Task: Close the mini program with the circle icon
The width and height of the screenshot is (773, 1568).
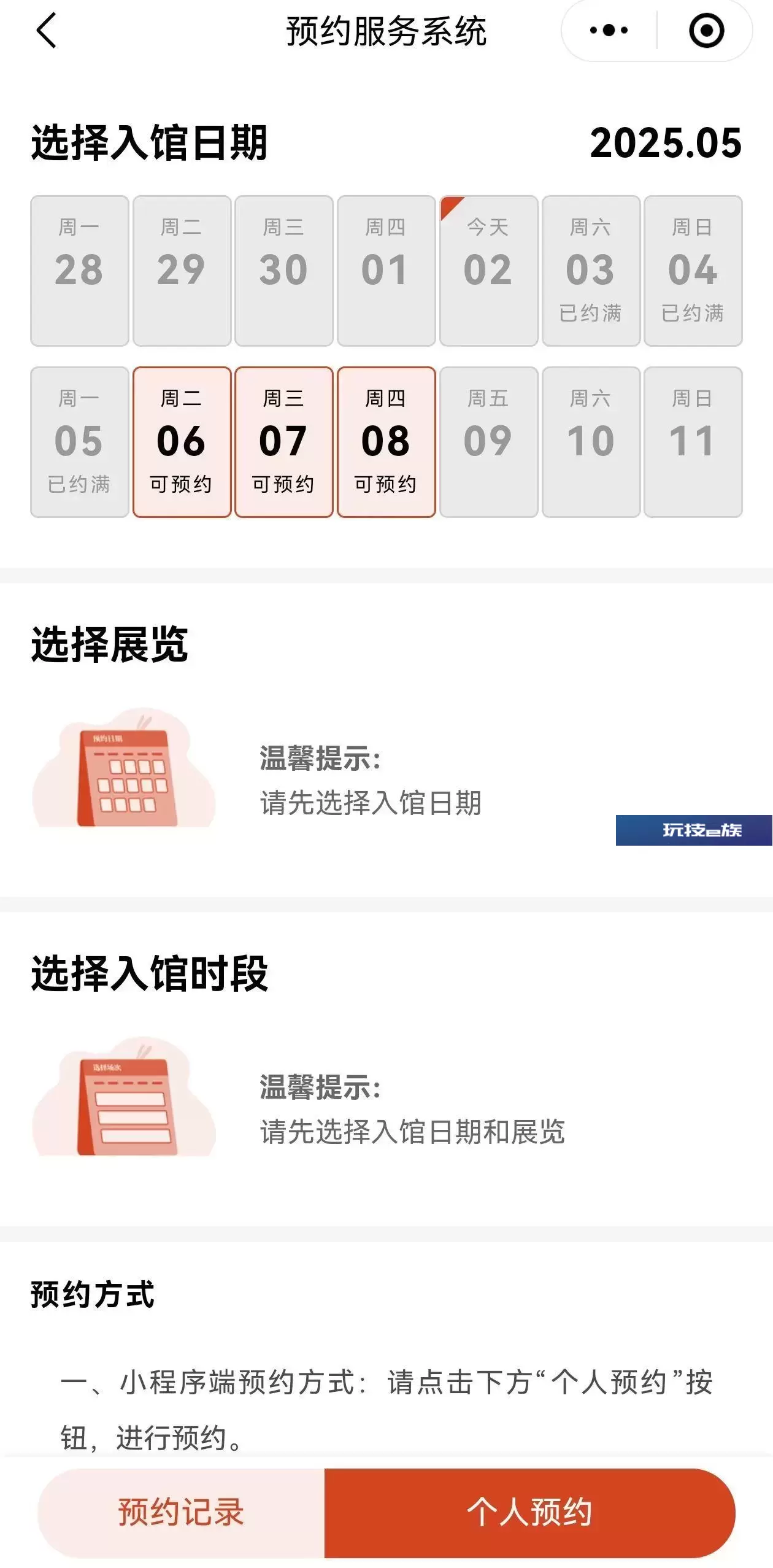Action: pyautogui.click(x=706, y=30)
